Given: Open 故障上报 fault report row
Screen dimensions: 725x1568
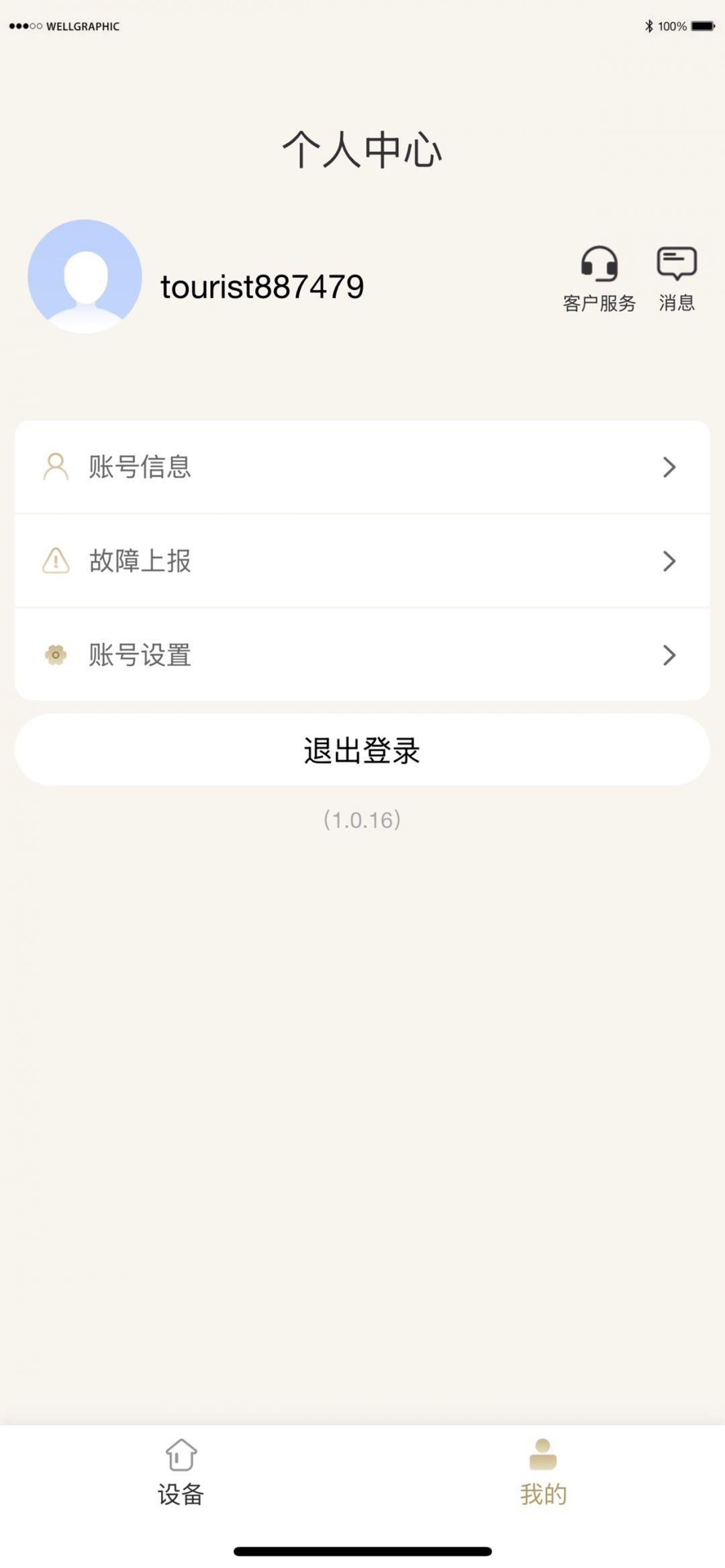Looking at the screenshot, I should pos(362,561).
